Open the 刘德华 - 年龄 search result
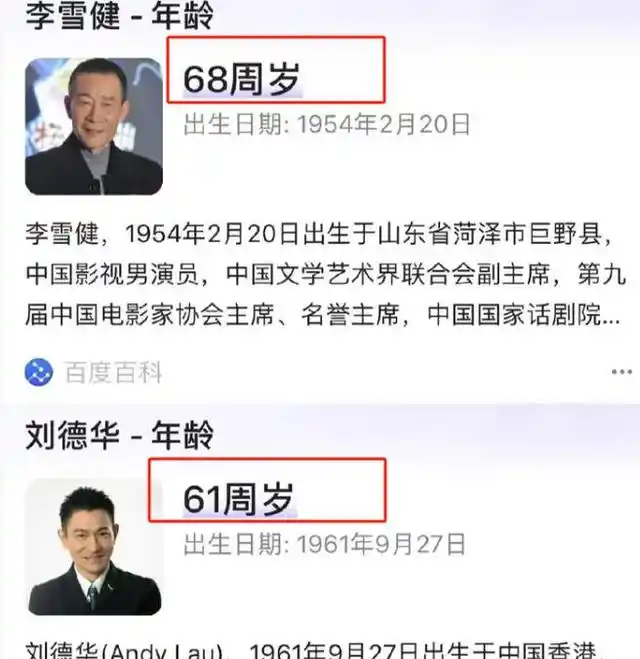Screen dimensions: 640x659 119,435
